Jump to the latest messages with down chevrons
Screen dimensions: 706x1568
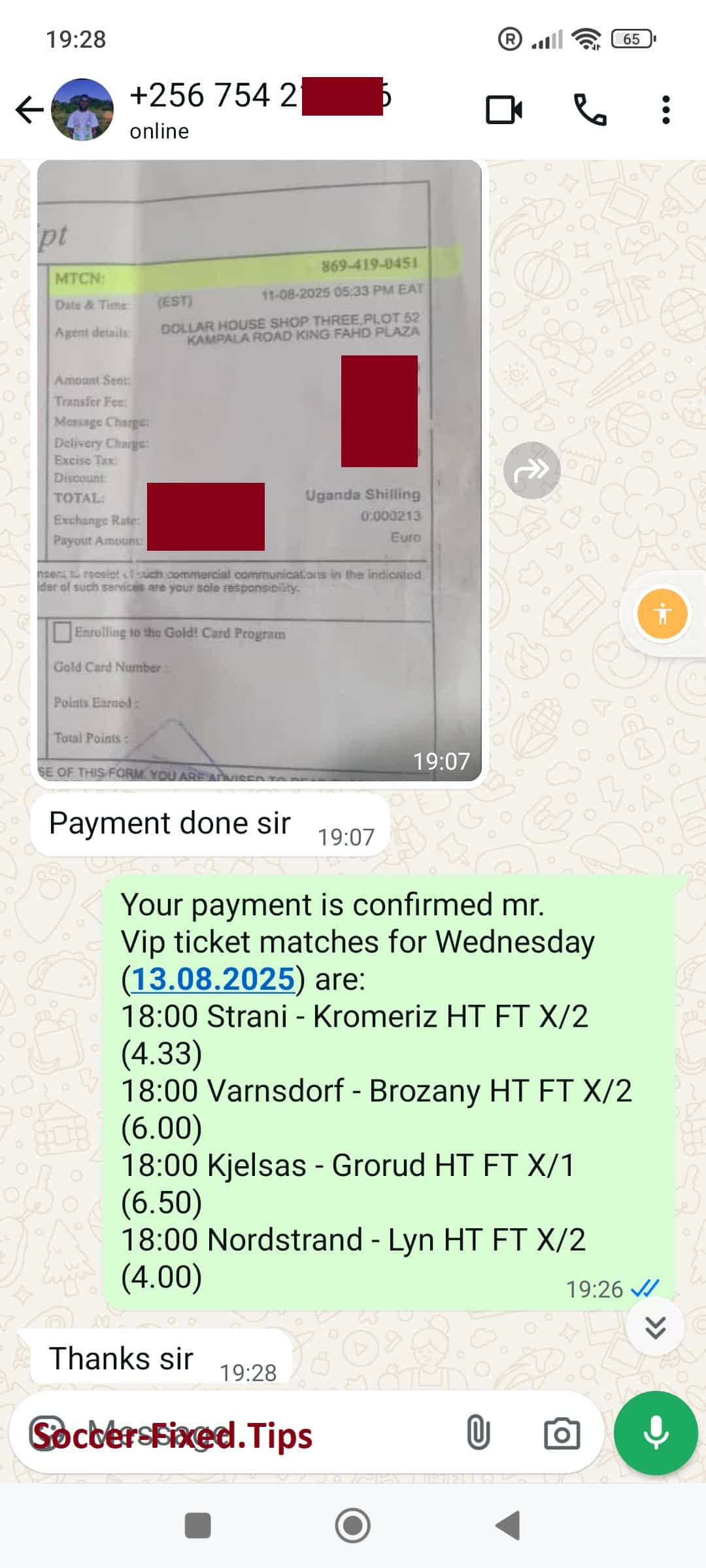click(x=655, y=1328)
